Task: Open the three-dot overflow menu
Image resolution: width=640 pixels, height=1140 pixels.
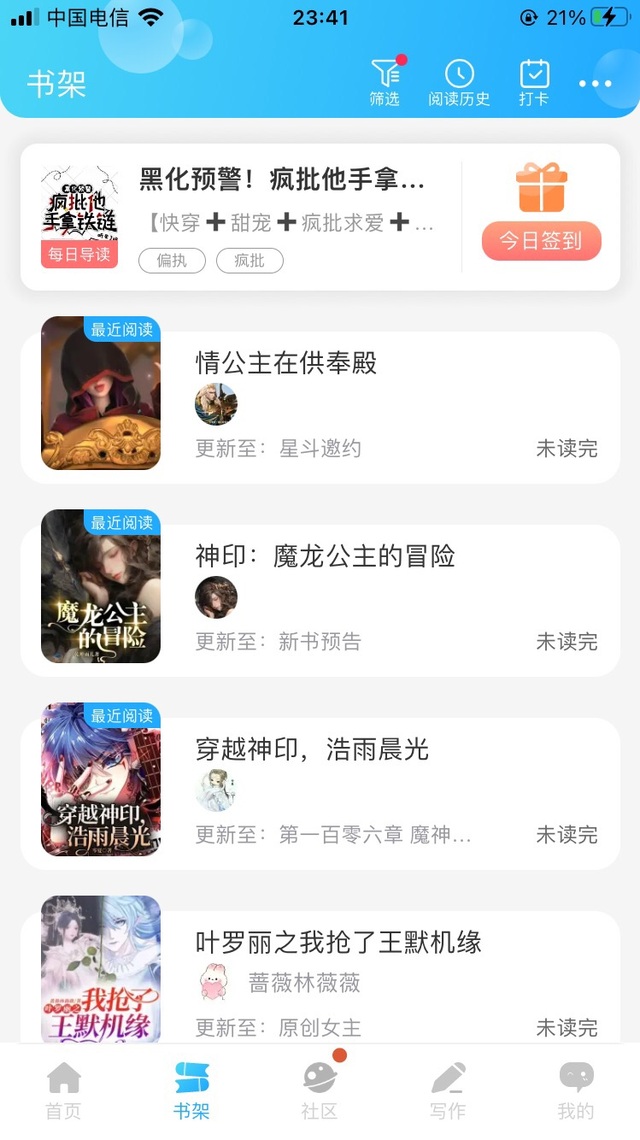Action: pyautogui.click(x=595, y=84)
